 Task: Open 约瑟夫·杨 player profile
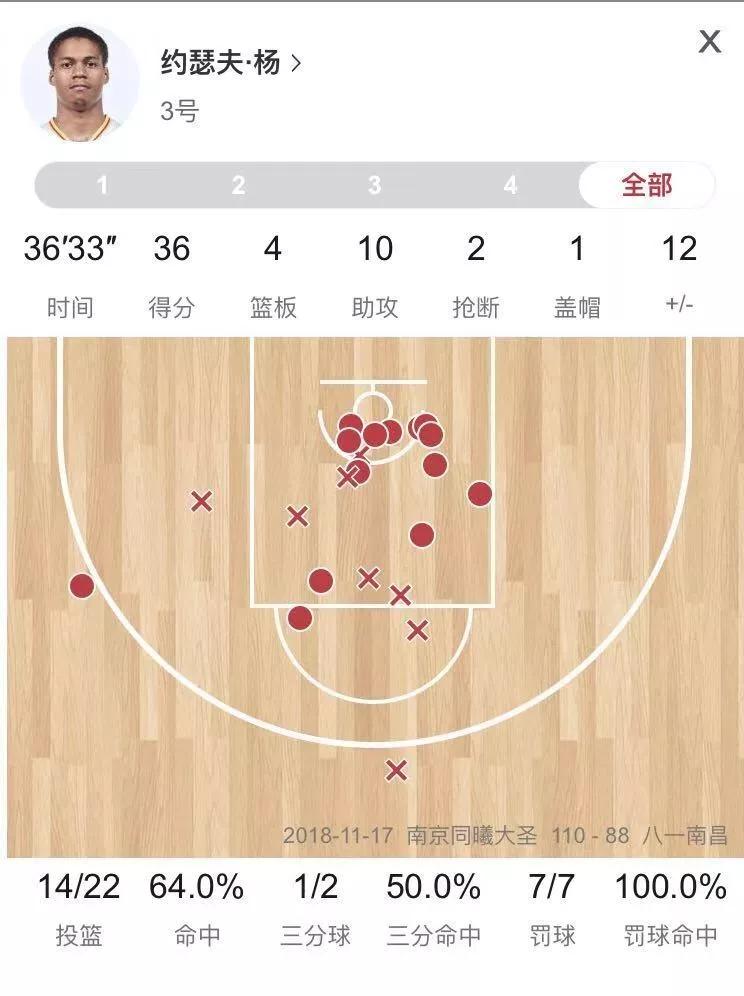(231, 63)
